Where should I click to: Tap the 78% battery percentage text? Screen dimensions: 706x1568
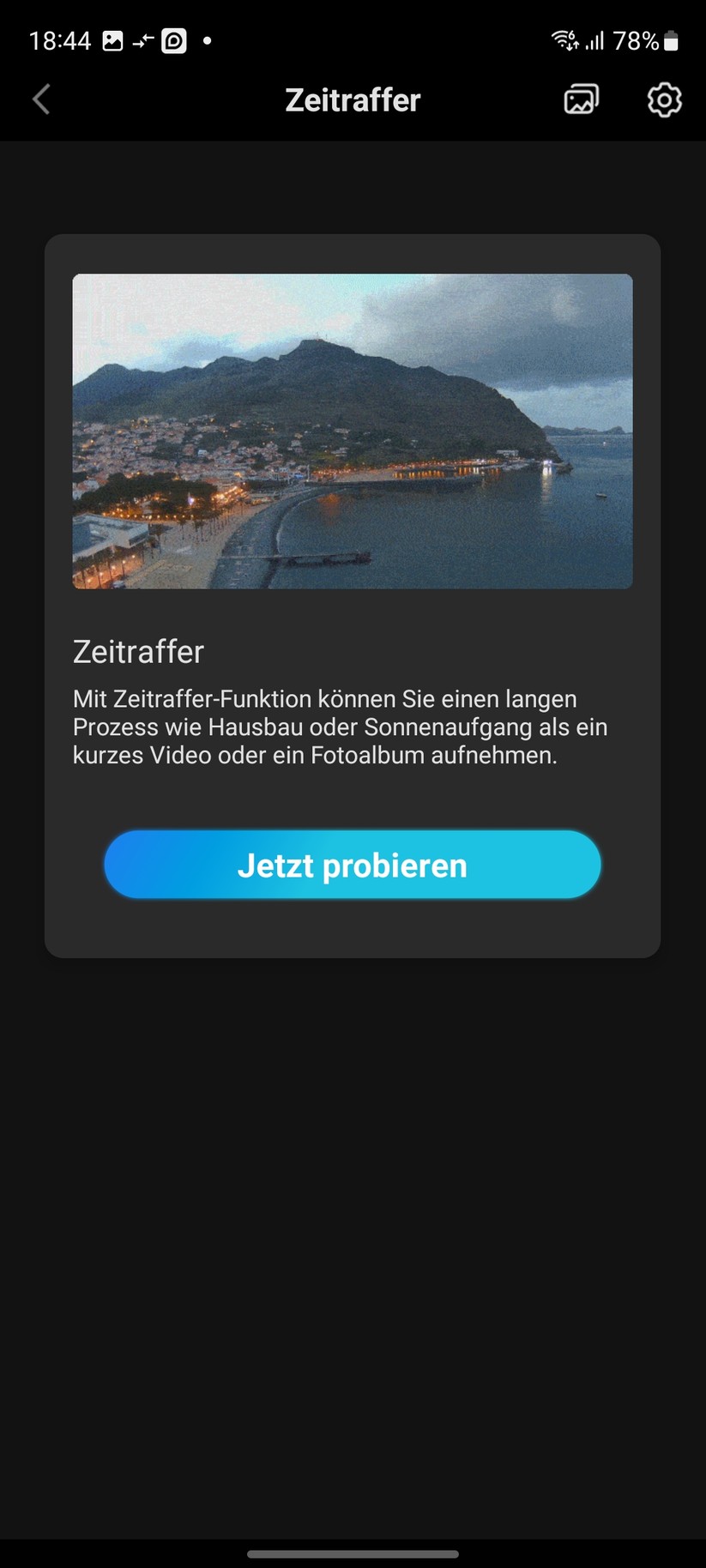(x=634, y=39)
